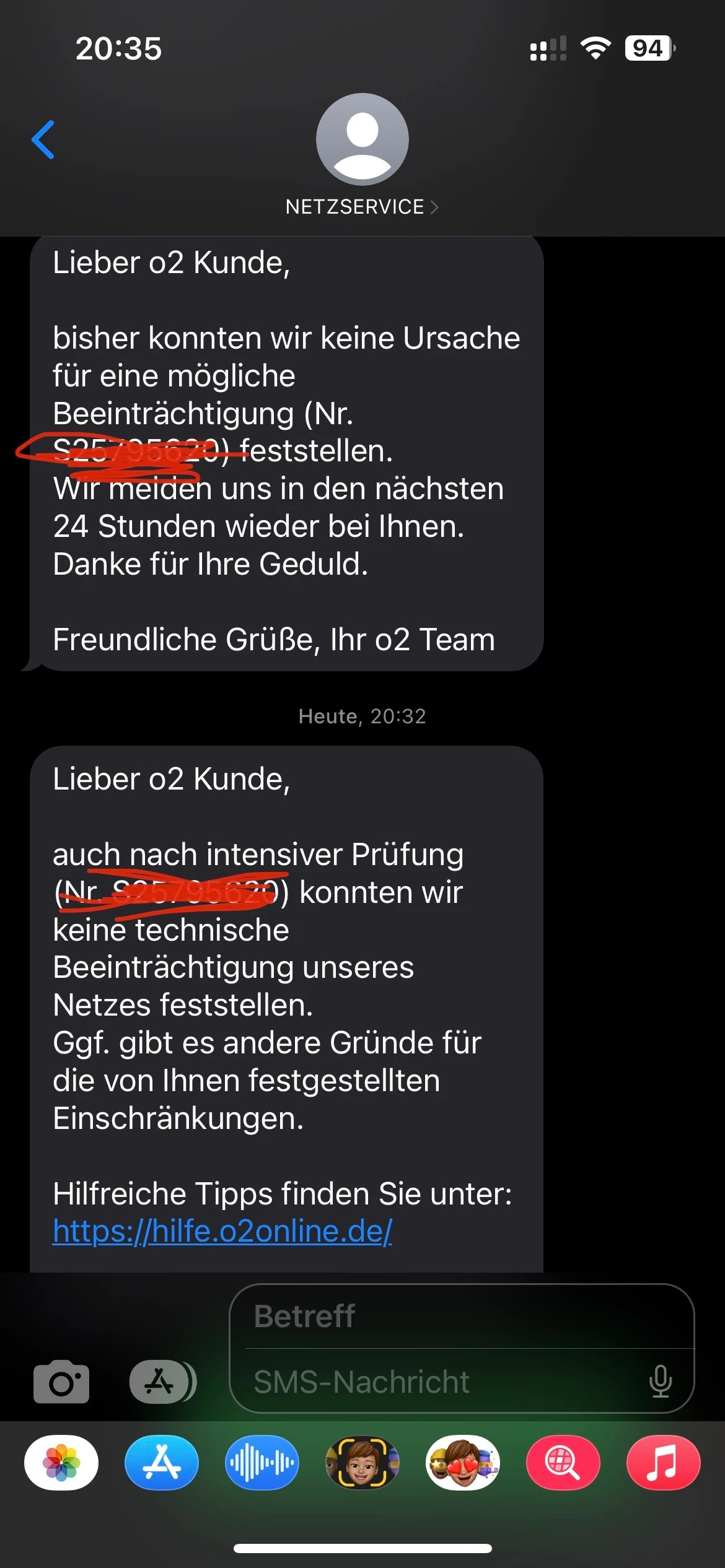725x1568 pixels.
Task: Search images with the red globe app
Action: tap(563, 1462)
